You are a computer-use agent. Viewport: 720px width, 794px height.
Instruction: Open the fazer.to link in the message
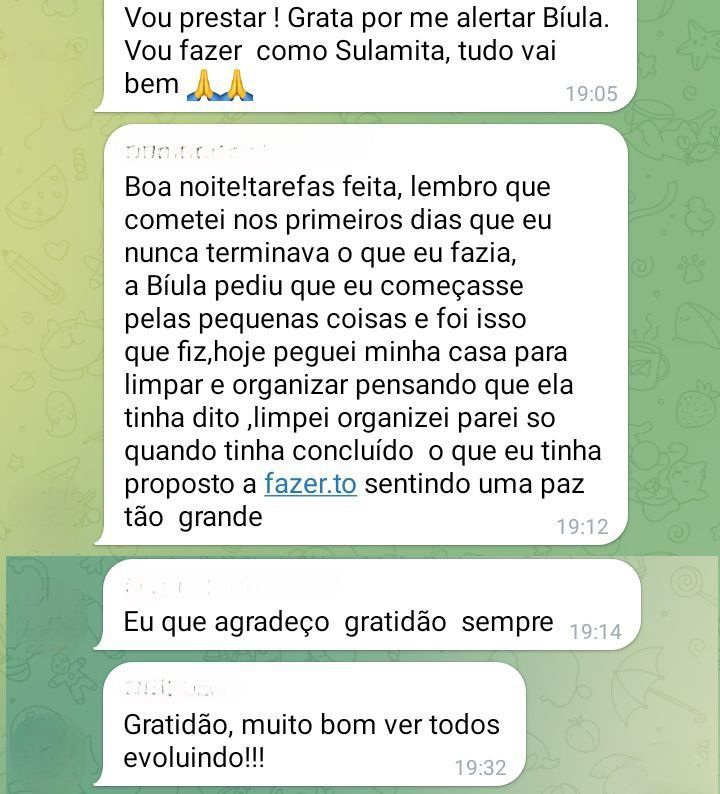tap(310, 484)
